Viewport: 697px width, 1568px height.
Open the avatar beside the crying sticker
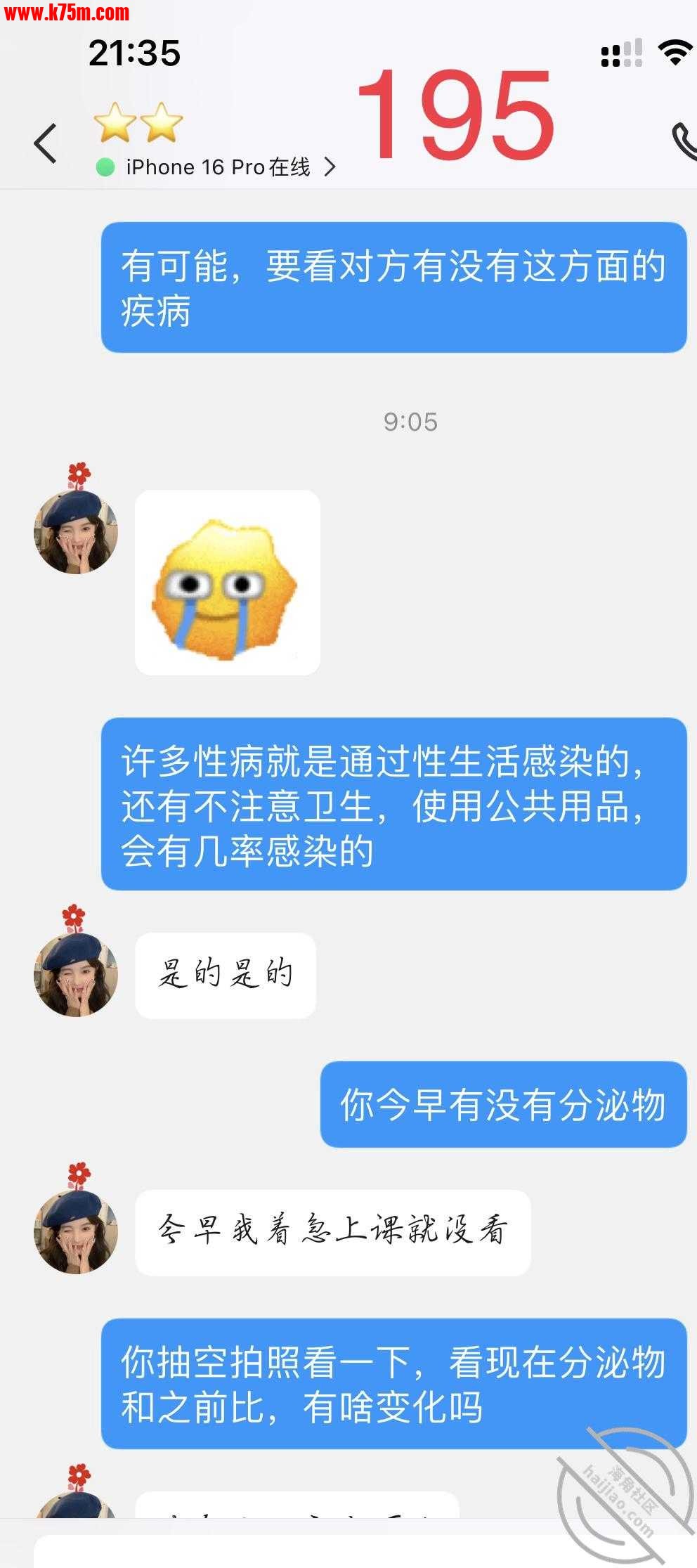click(x=75, y=532)
